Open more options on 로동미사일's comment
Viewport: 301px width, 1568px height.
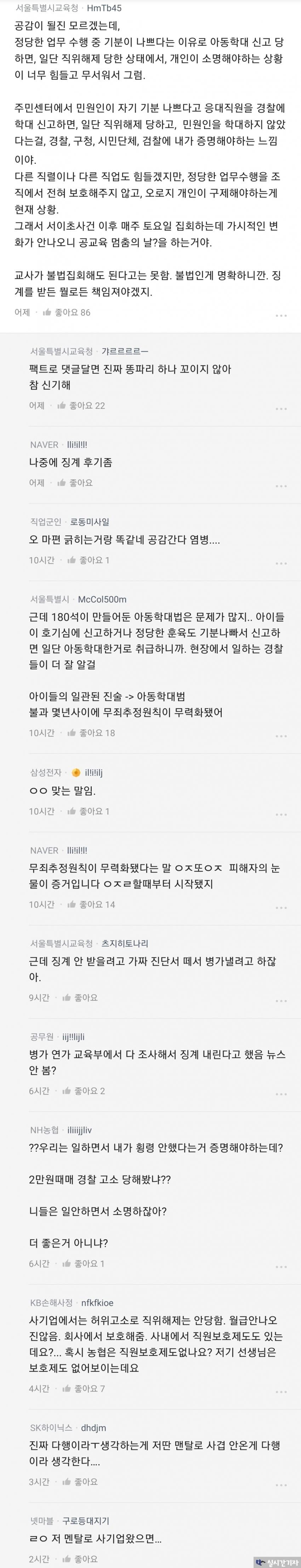(281, 564)
